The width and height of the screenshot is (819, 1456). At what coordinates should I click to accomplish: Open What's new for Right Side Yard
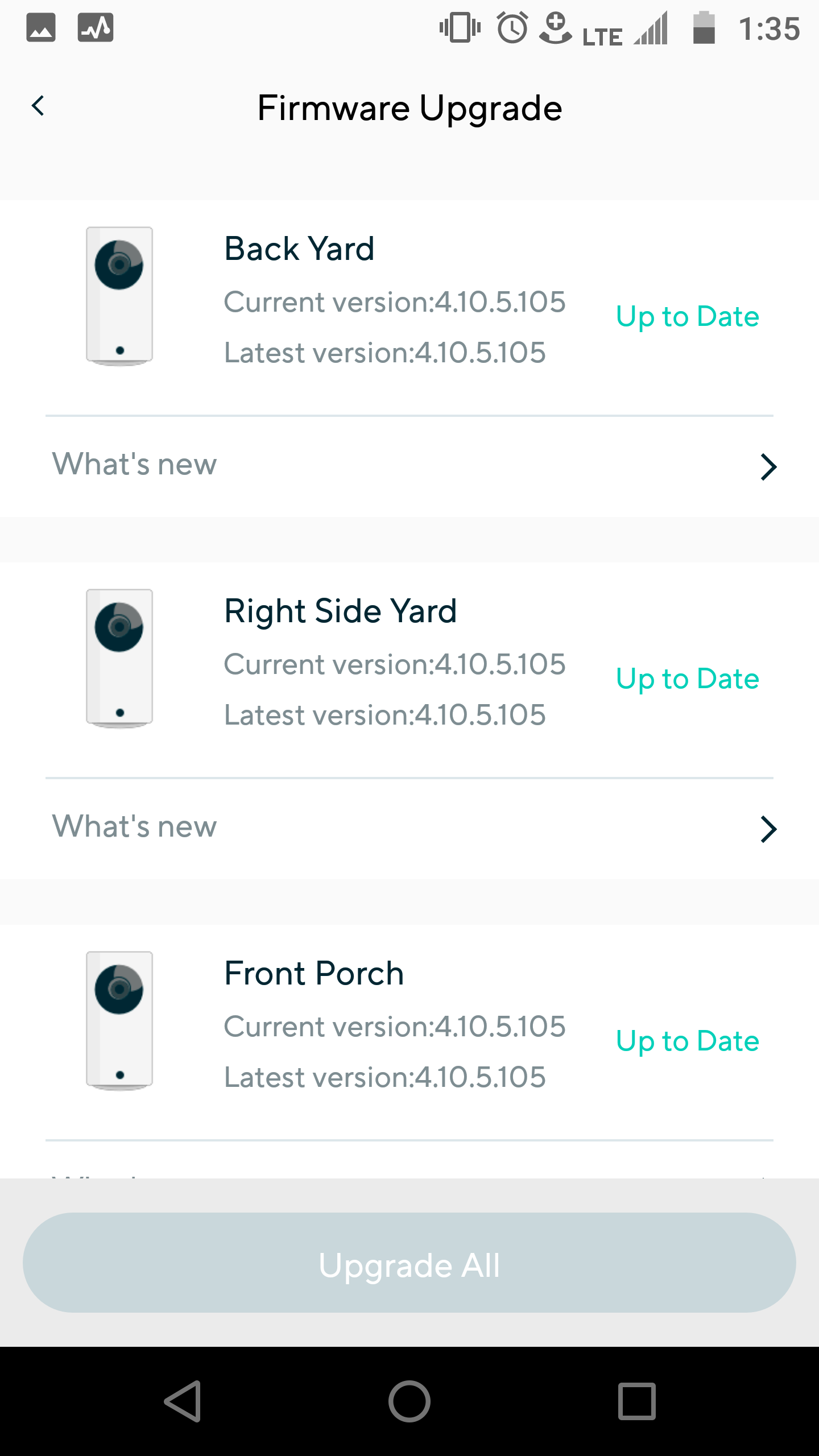coord(409,828)
